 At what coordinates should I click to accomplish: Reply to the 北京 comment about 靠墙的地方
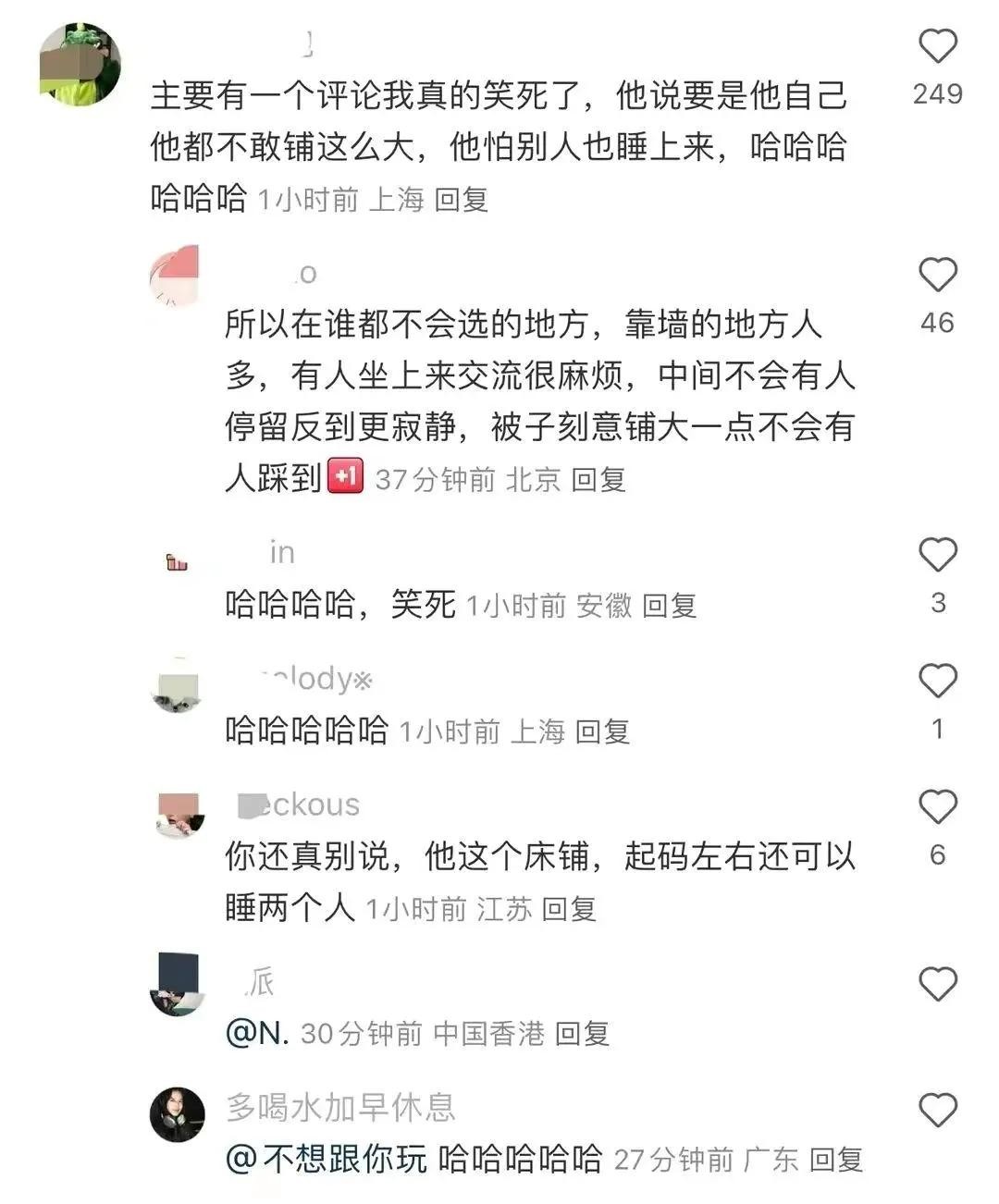tap(598, 479)
